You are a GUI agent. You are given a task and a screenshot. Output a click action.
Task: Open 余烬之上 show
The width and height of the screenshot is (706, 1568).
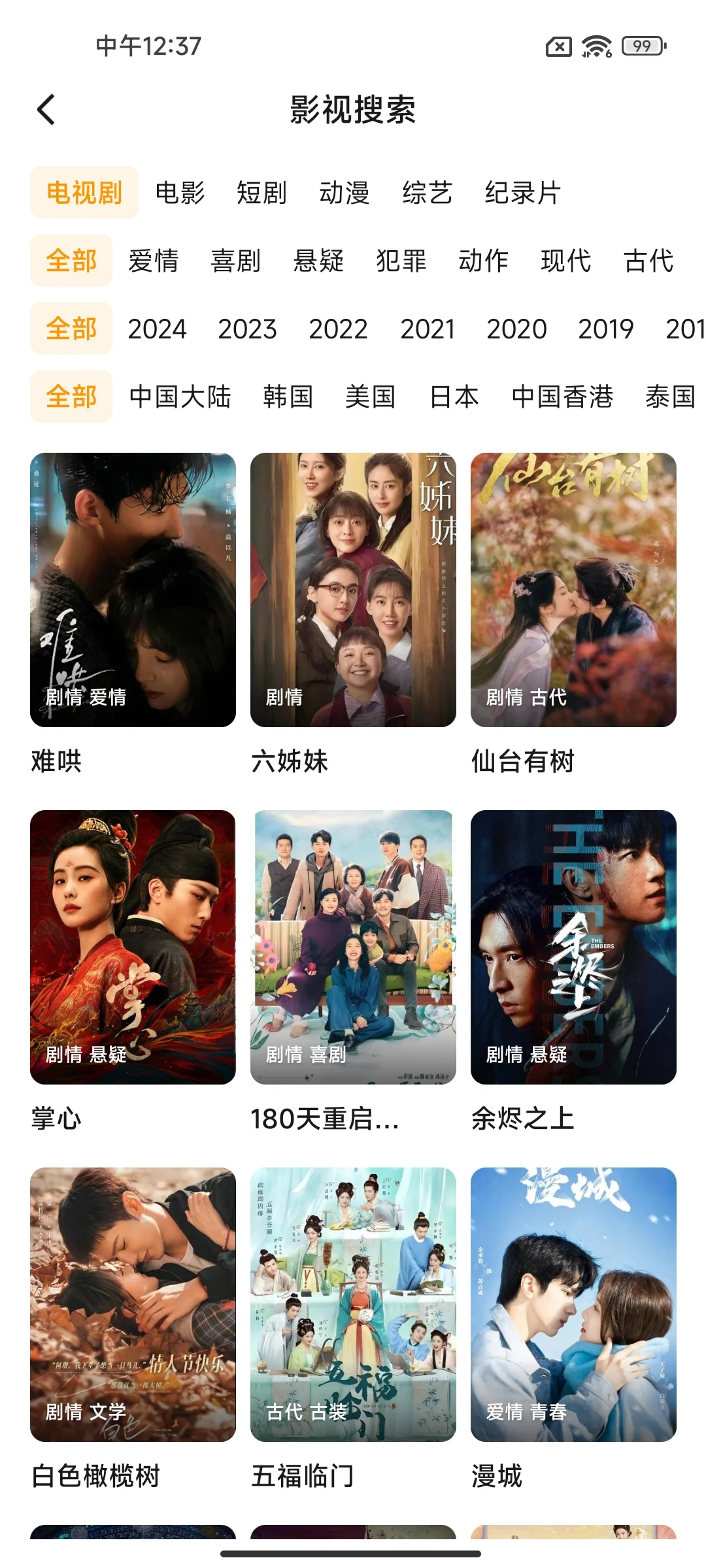[573, 947]
